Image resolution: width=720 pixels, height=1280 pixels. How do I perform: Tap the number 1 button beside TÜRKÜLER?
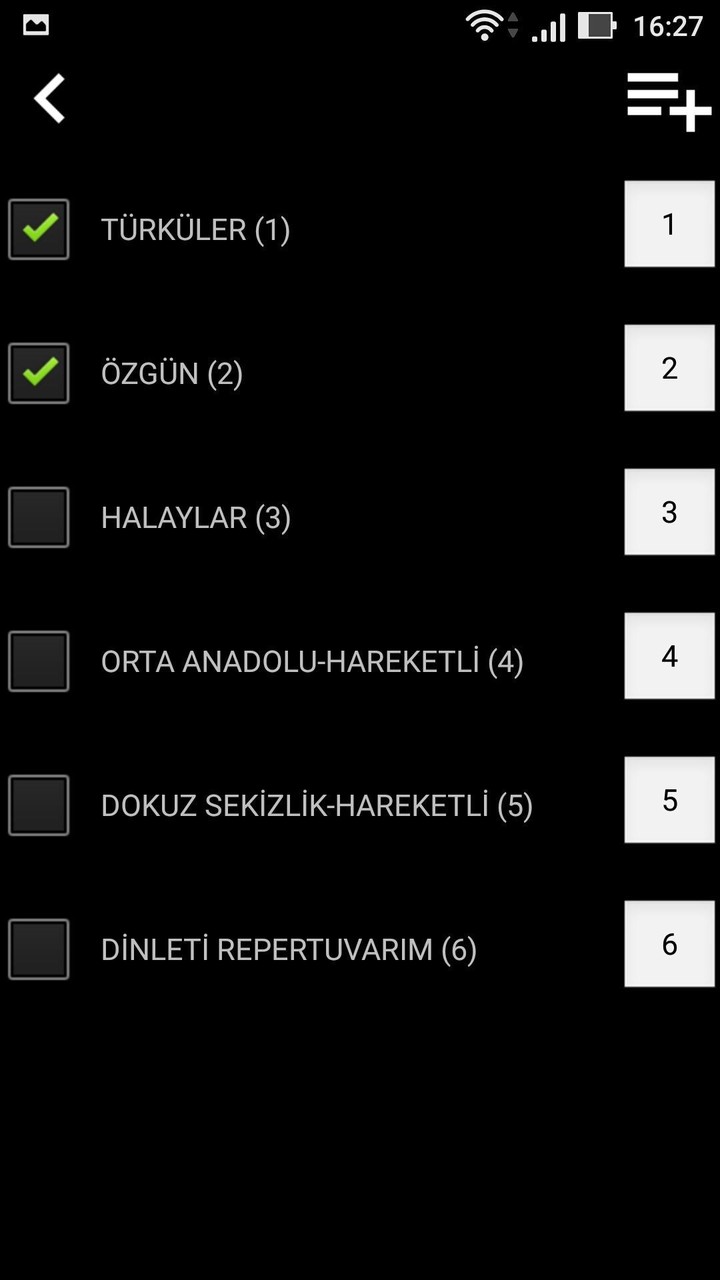[x=669, y=224]
